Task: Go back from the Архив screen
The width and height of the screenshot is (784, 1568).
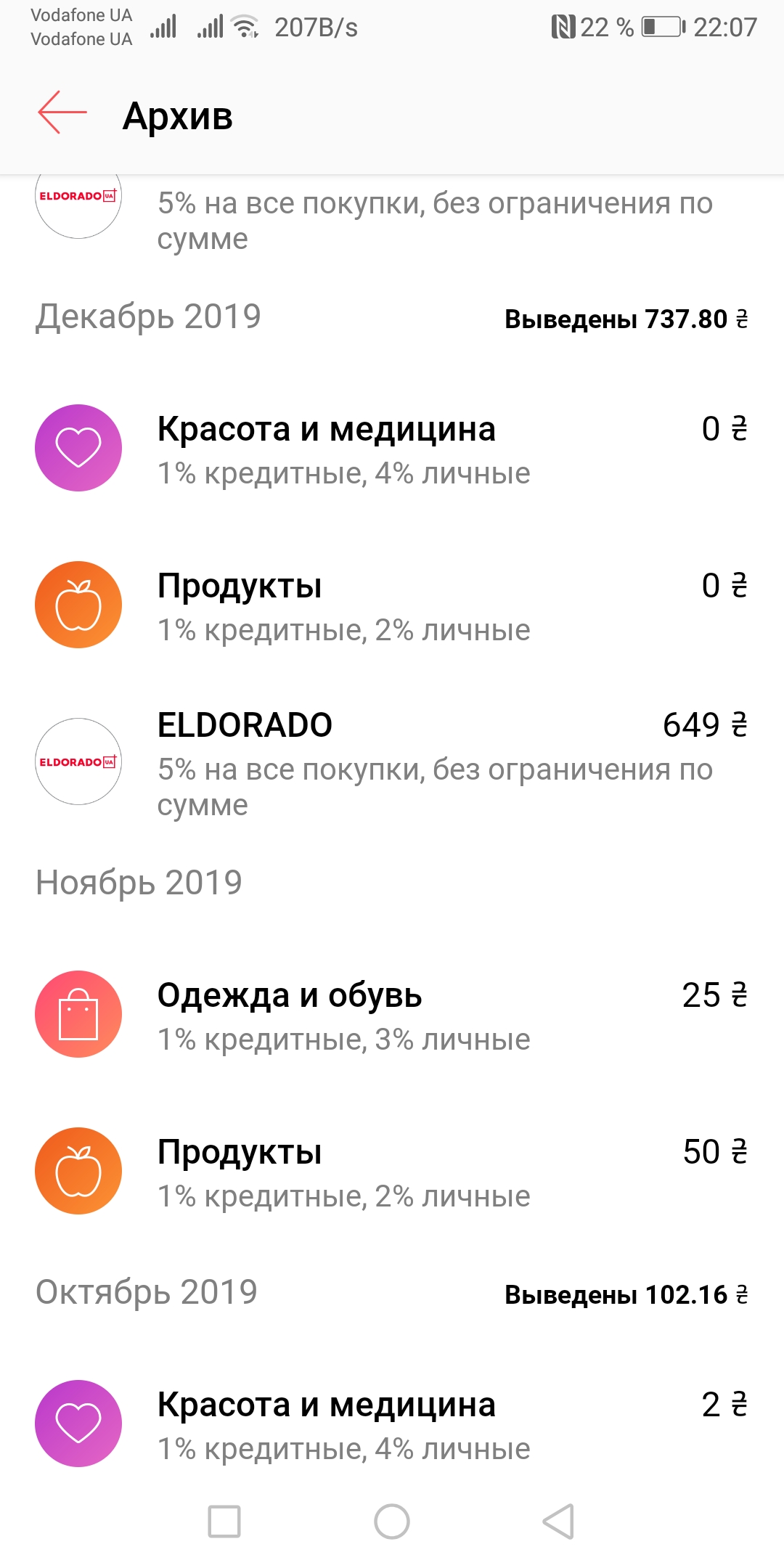Action: pyautogui.click(x=62, y=113)
